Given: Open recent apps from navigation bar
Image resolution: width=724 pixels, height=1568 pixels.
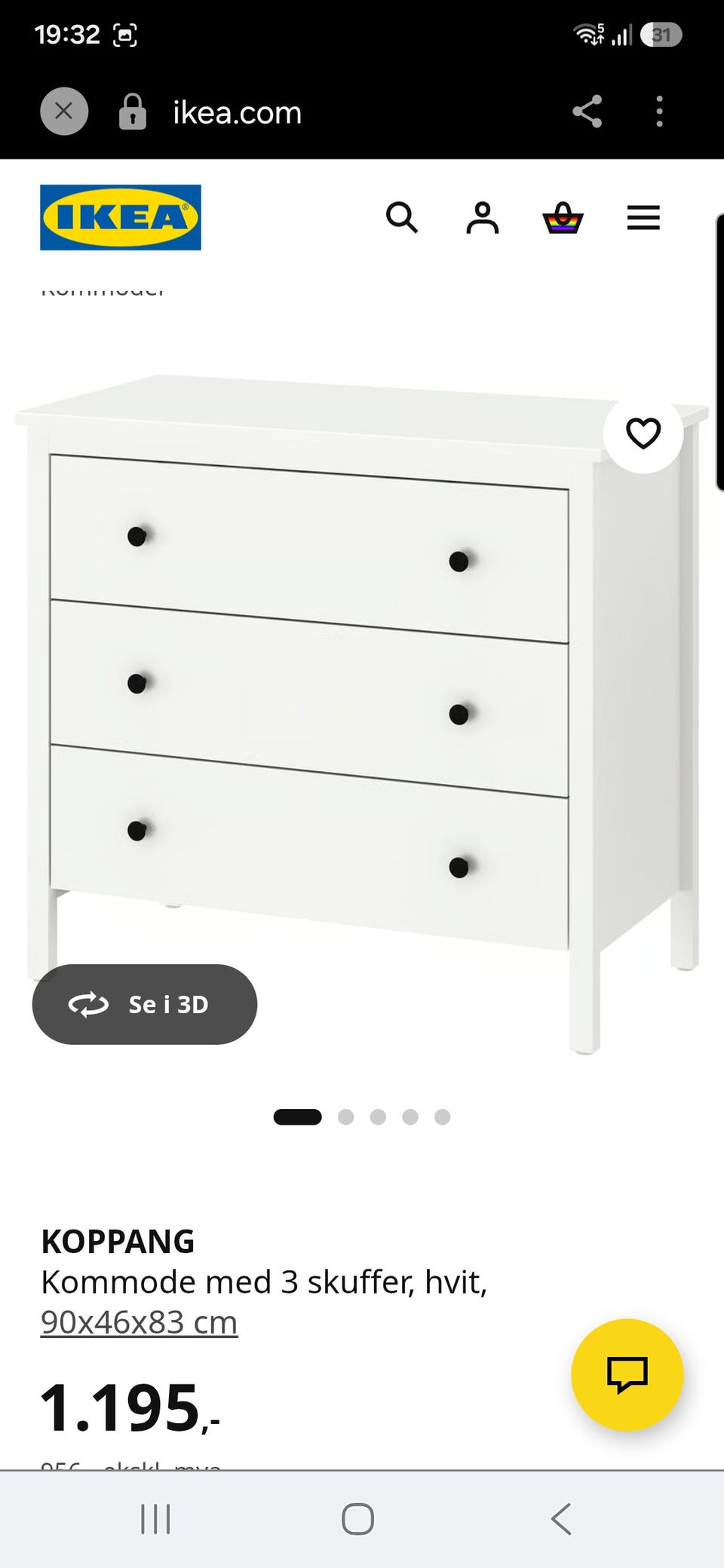Looking at the screenshot, I should click(x=155, y=1519).
